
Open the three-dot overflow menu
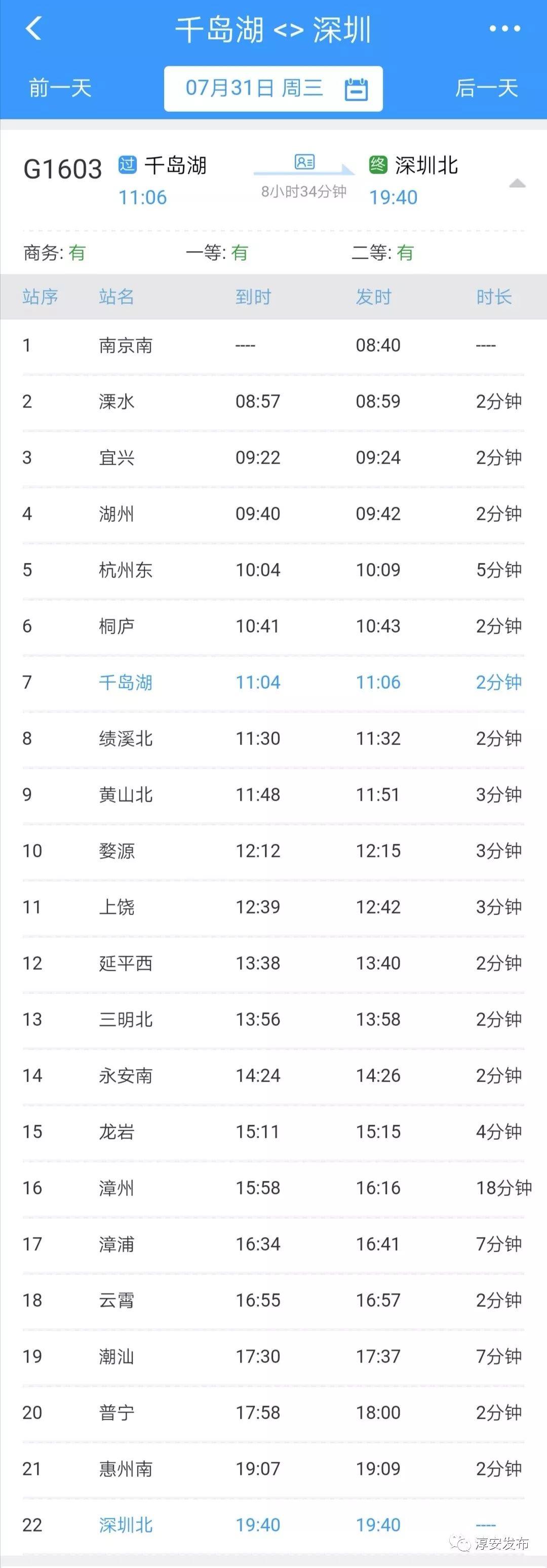[x=505, y=29]
